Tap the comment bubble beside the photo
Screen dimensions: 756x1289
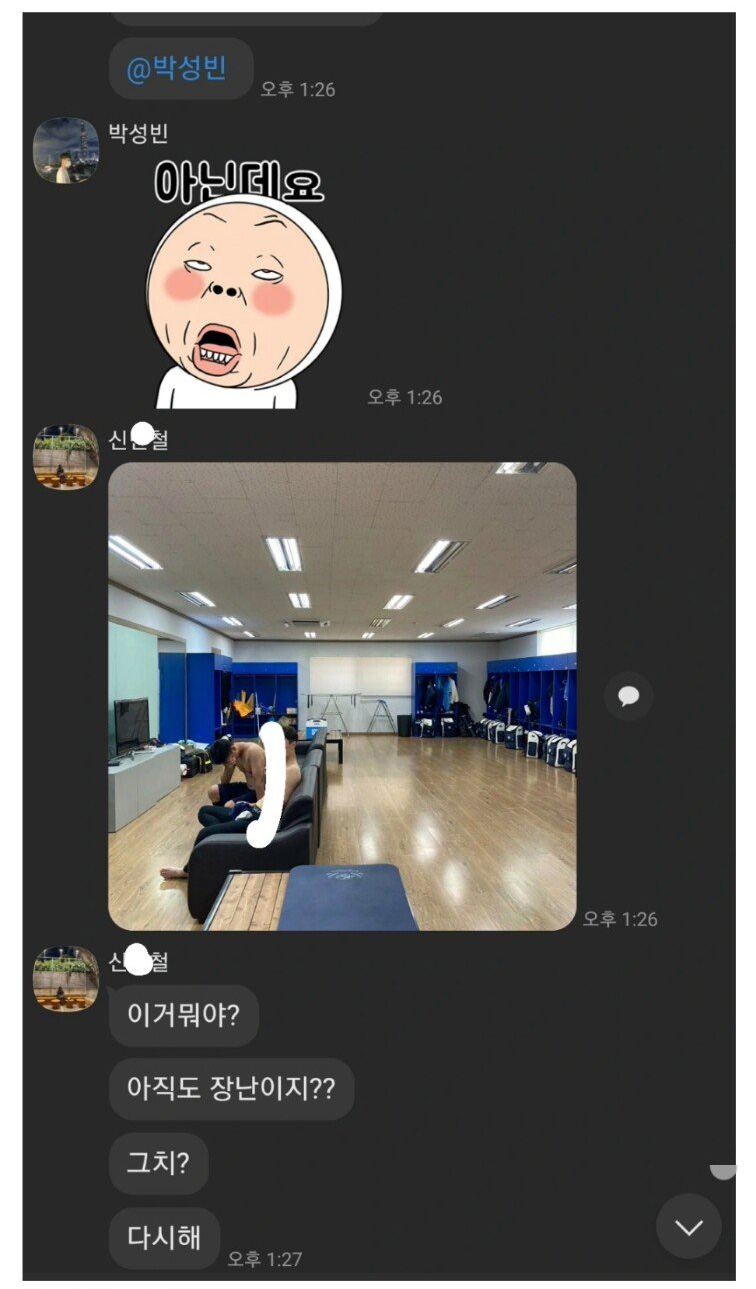(628, 695)
